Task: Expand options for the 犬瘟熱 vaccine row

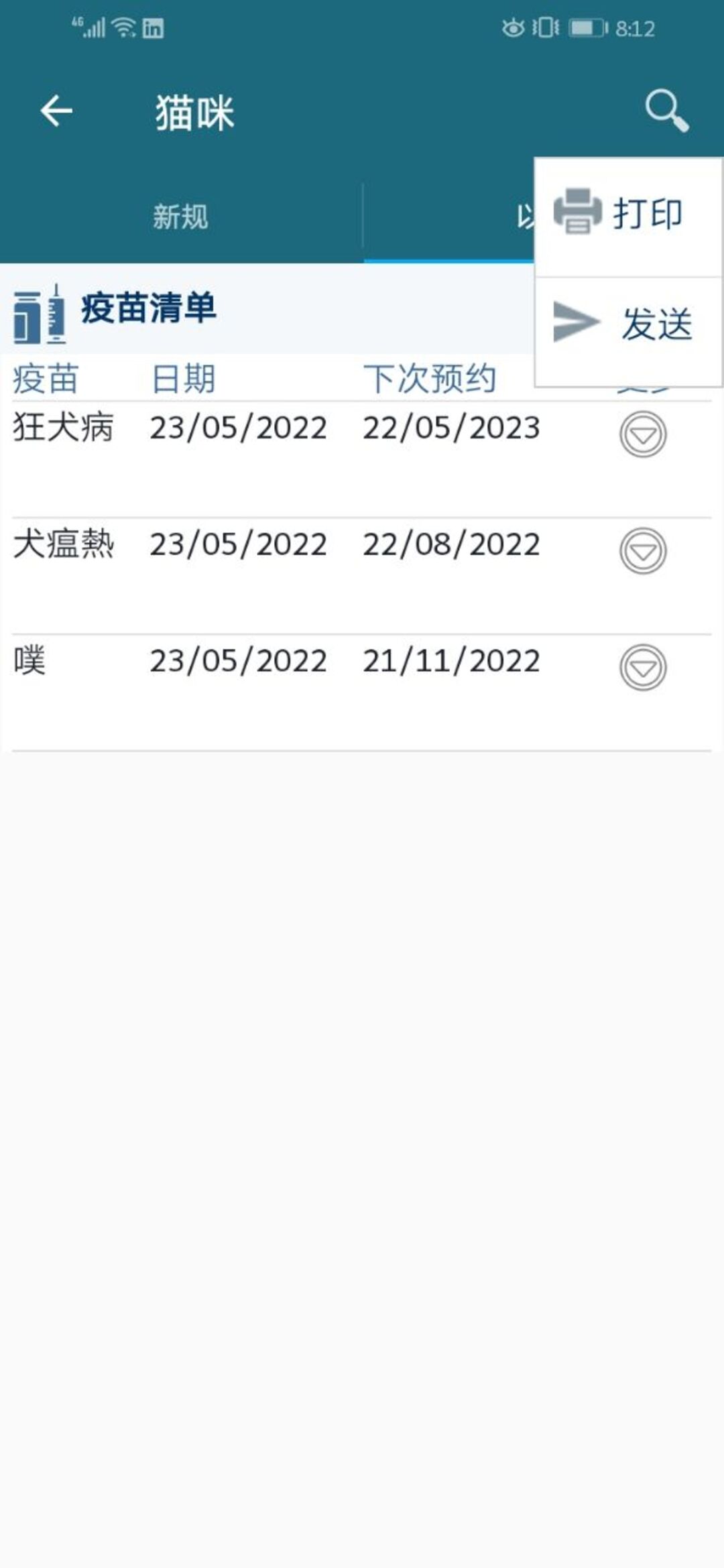Action: tap(642, 552)
